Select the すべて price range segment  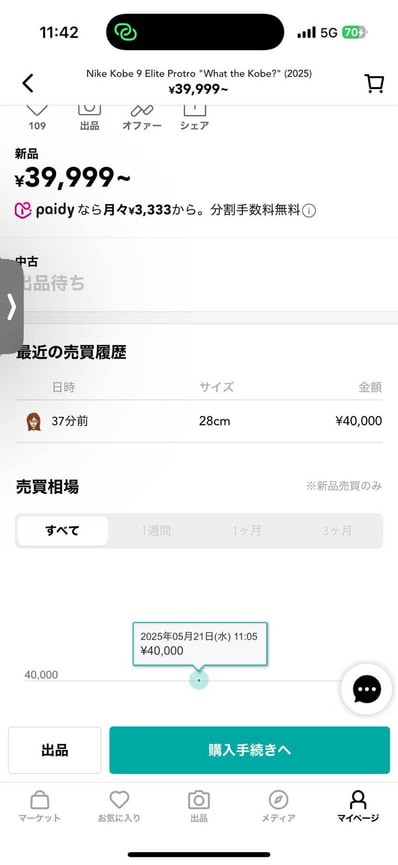click(62, 531)
